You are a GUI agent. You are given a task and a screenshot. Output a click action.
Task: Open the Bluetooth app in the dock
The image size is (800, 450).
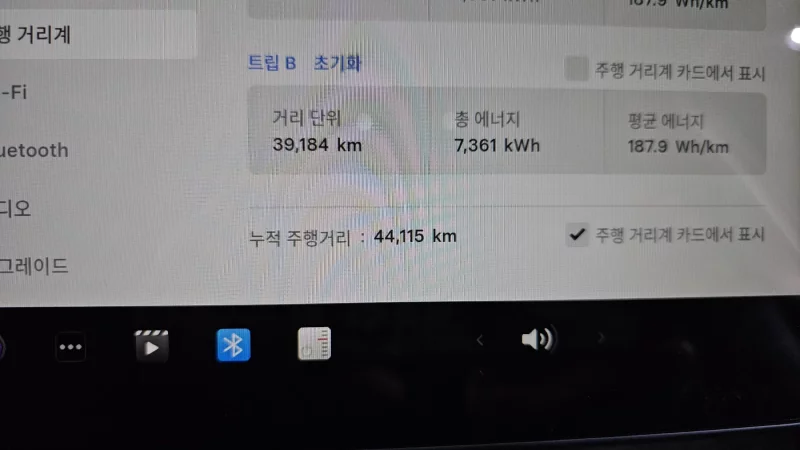[x=233, y=345]
